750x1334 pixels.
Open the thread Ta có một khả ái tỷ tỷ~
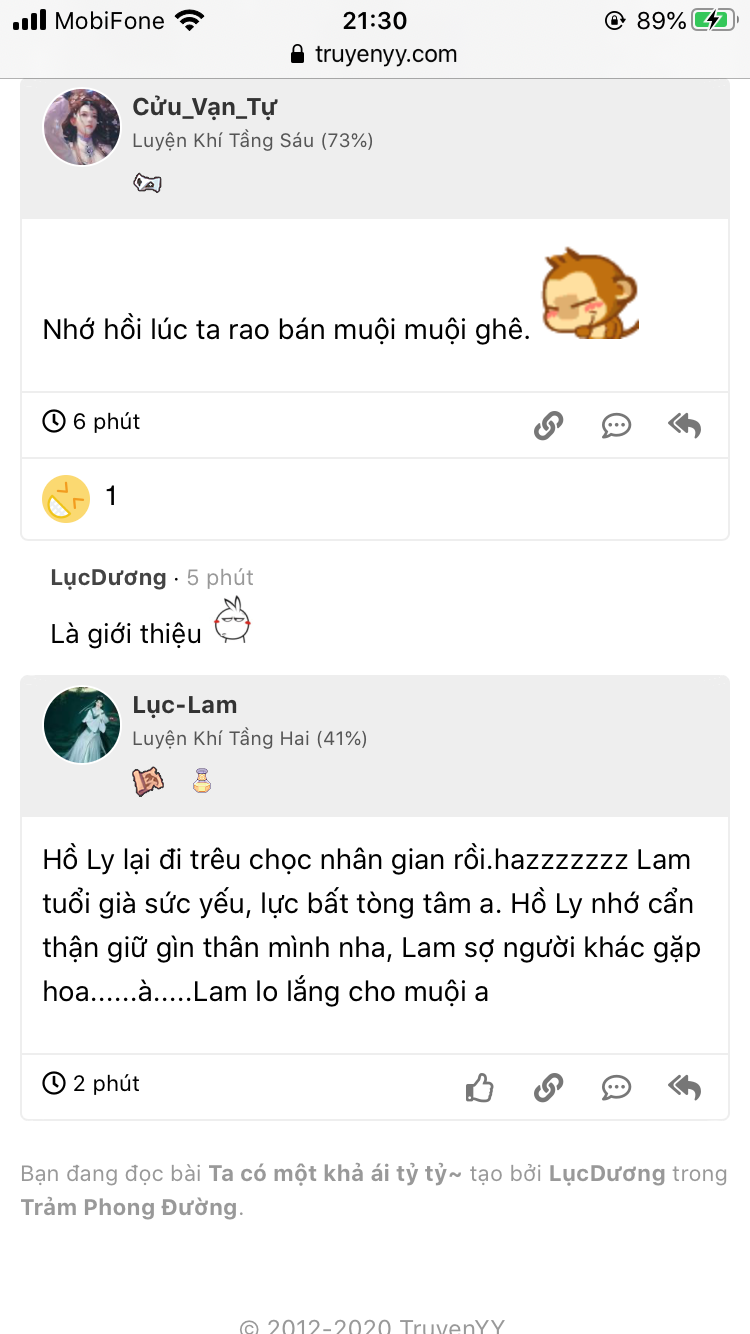[x=335, y=1174]
